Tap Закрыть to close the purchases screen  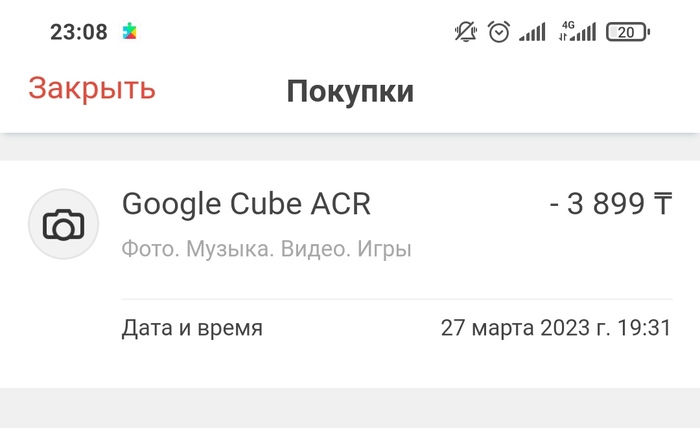(92, 88)
